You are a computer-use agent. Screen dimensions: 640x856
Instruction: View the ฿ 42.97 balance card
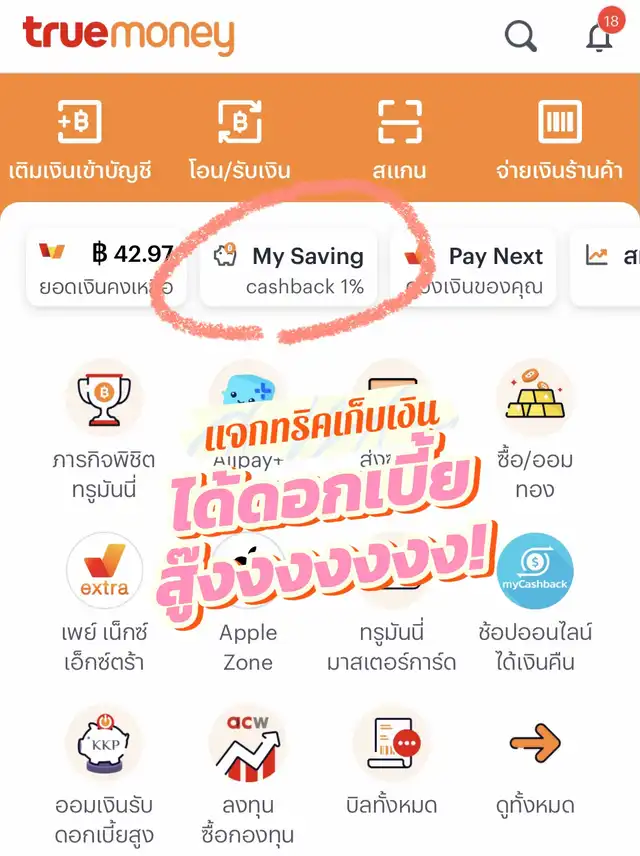[106, 269]
